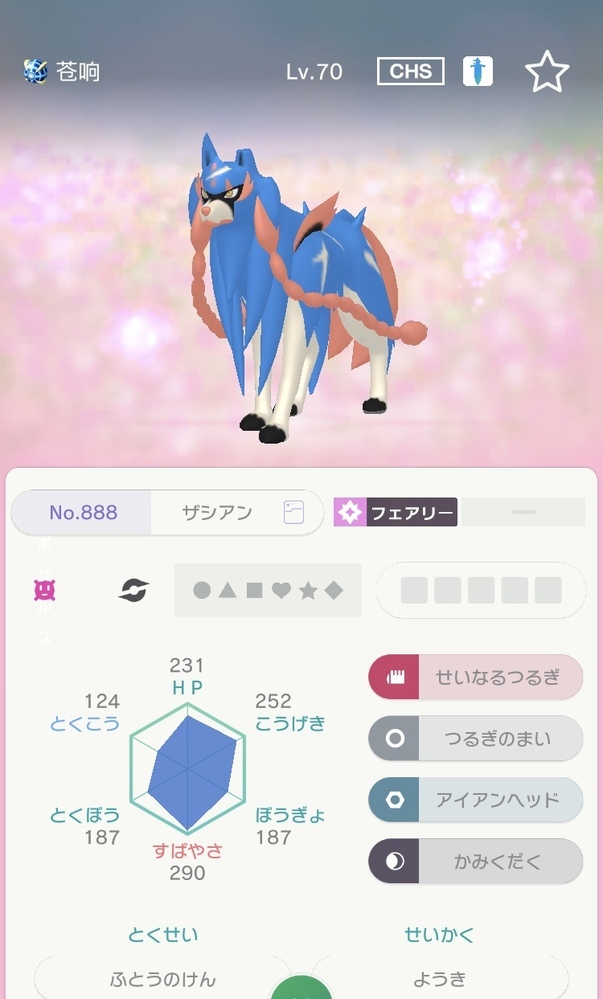Open move details for せいなるつるぎ
The width and height of the screenshot is (603, 999).
476,677
